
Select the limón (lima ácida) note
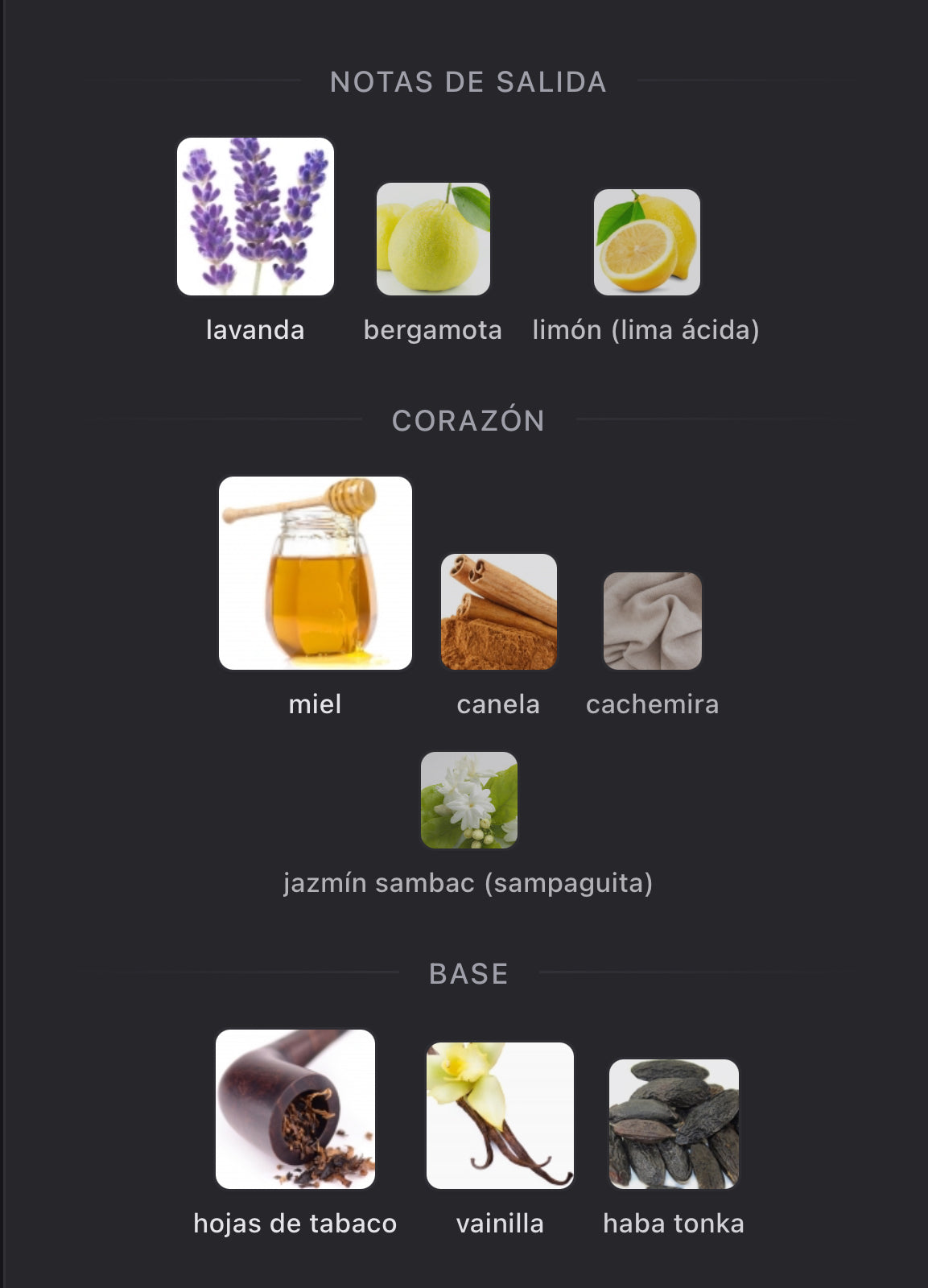click(x=646, y=242)
